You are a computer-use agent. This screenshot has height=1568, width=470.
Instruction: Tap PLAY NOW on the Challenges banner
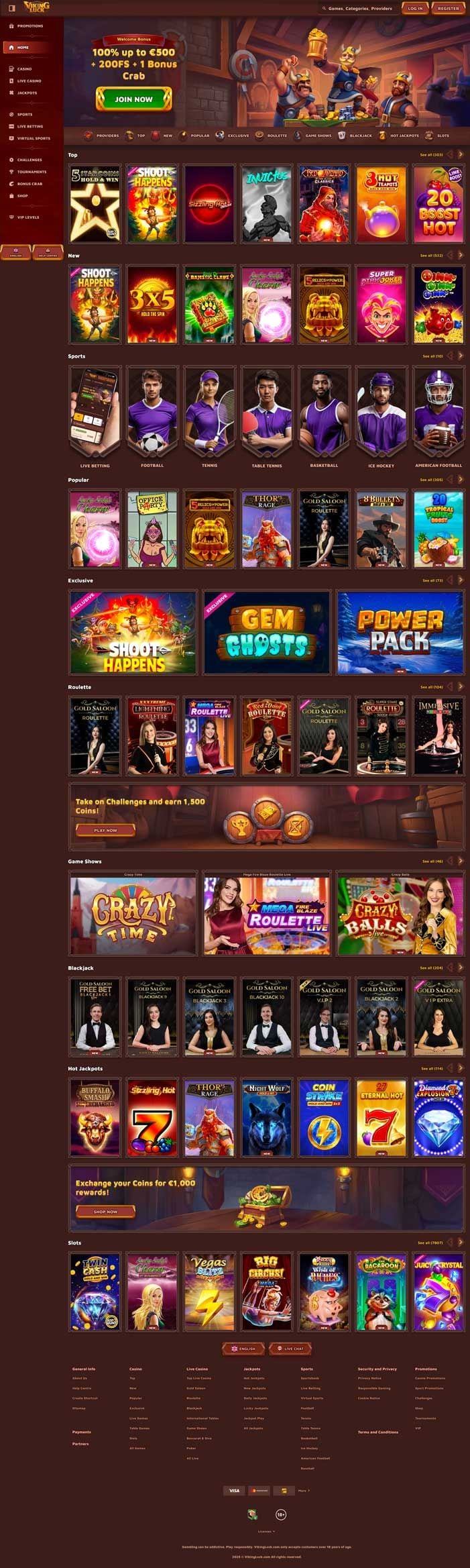click(105, 830)
